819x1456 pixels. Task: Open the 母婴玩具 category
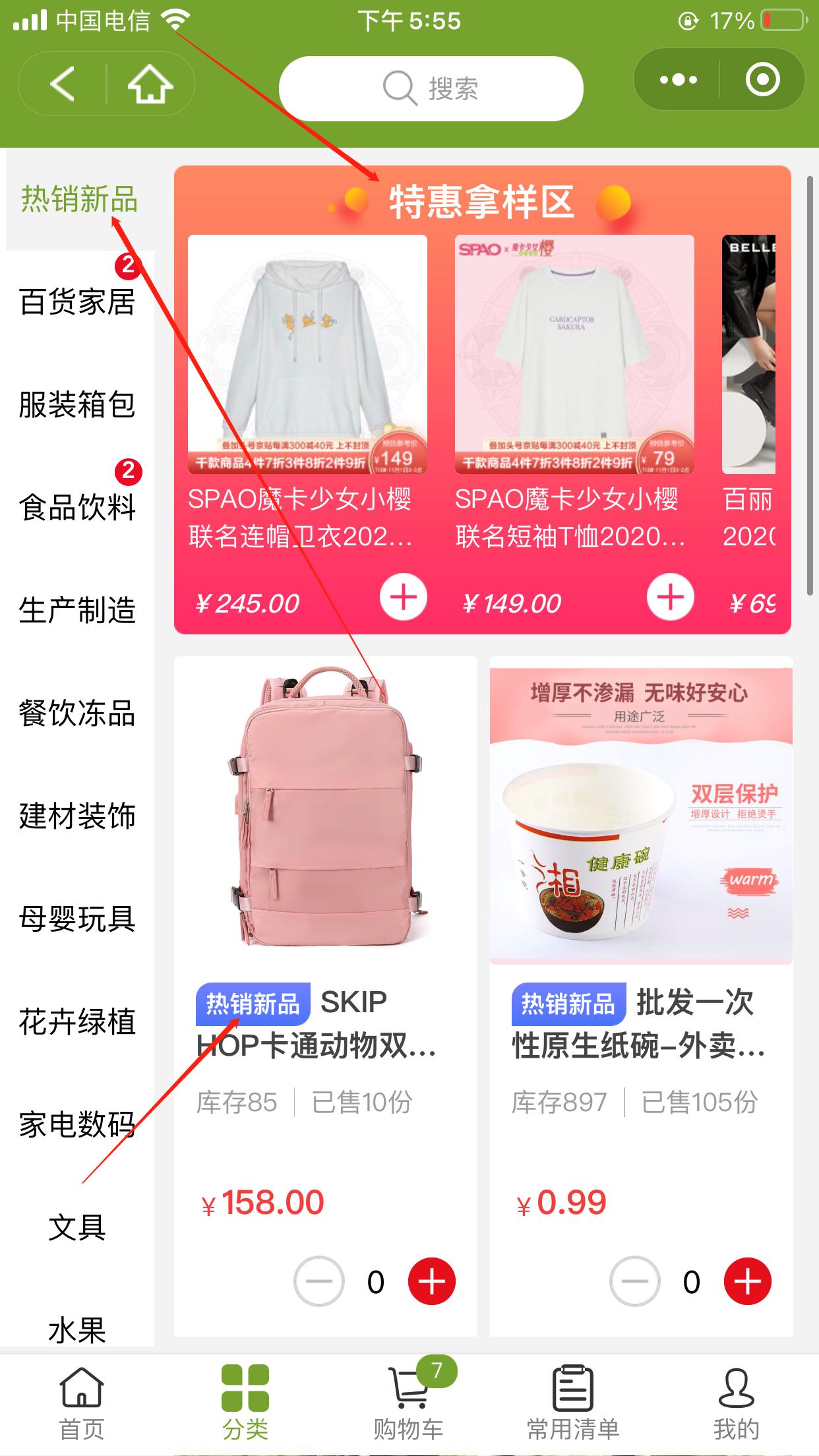point(77,919)
